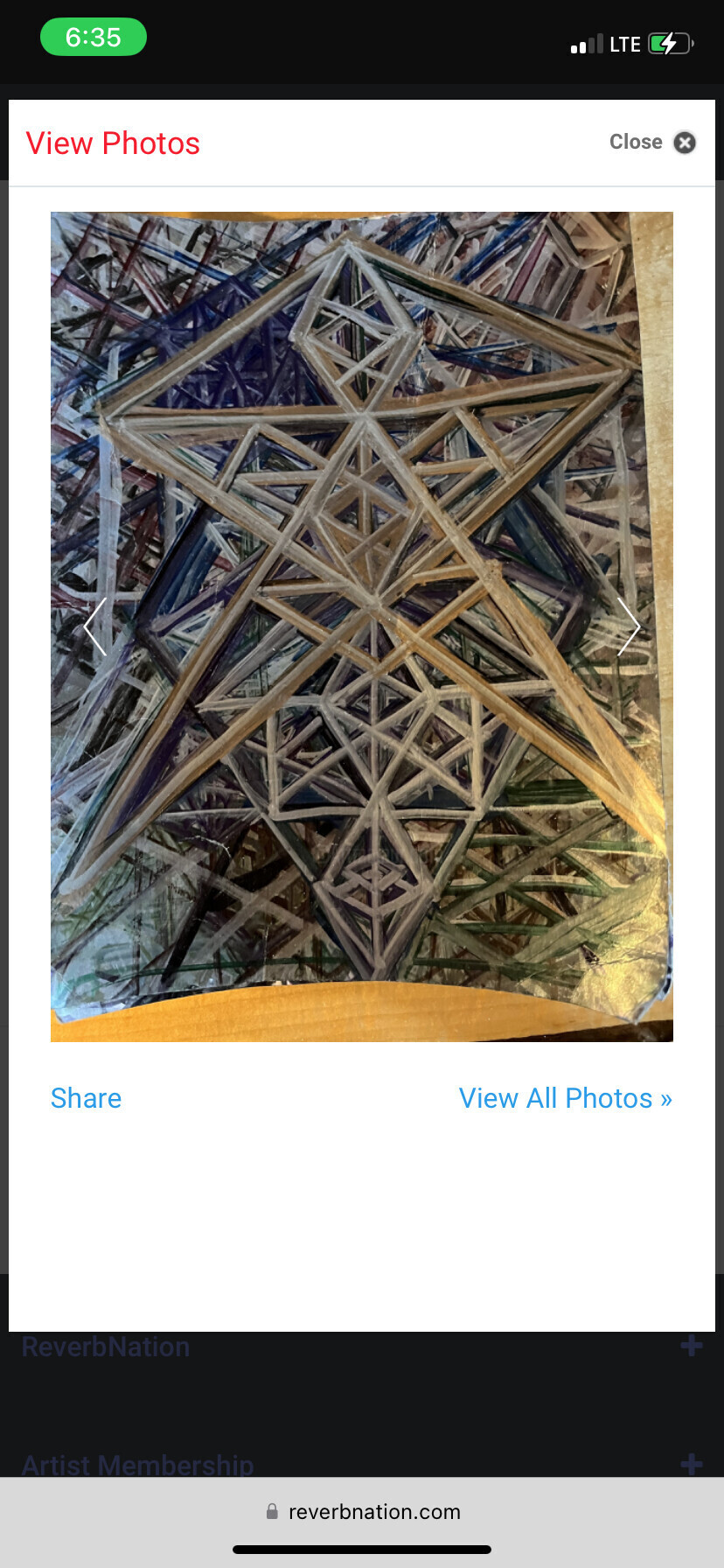Go to the next photo
The width and height of the screenshot is (724, 1568).
pos(628,626)
